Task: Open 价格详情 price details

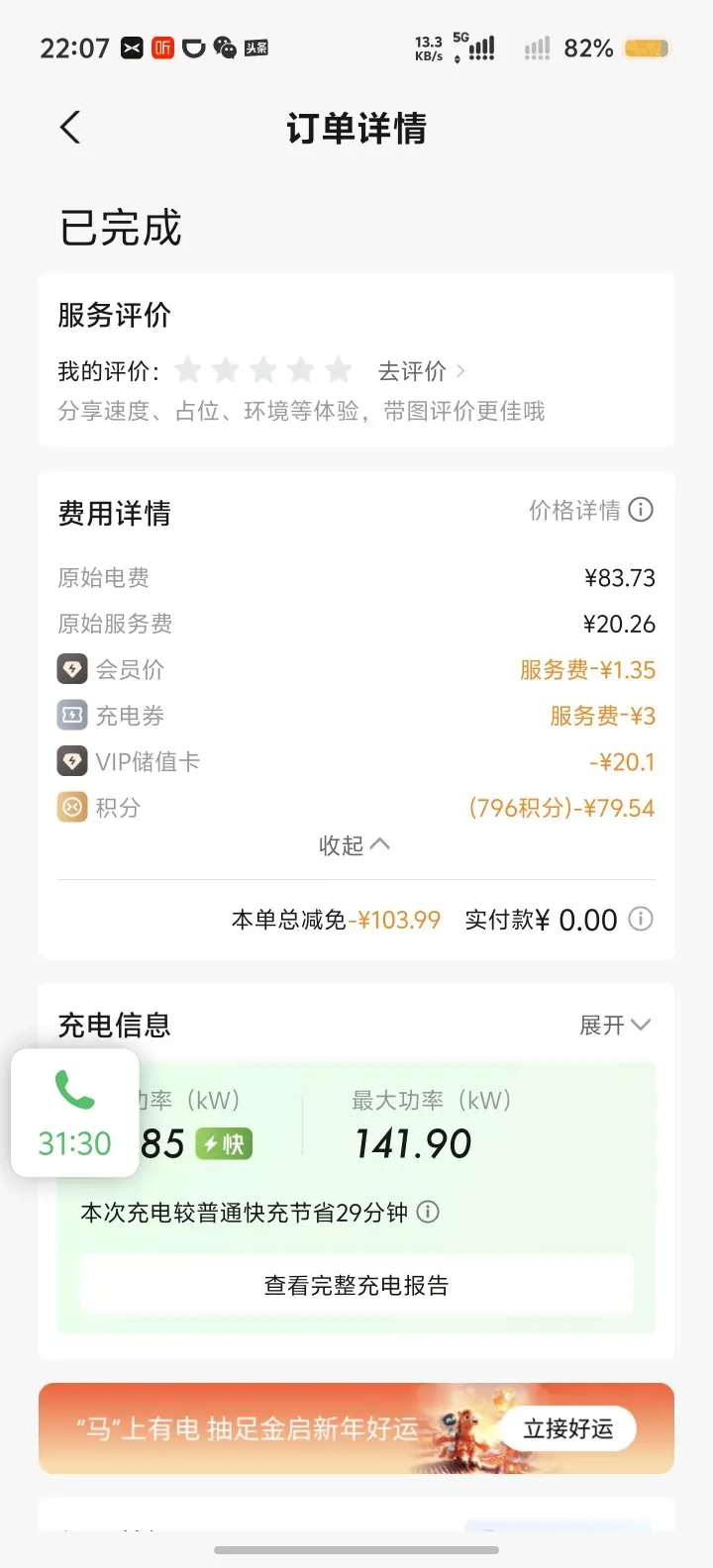Action: (591, 510)
